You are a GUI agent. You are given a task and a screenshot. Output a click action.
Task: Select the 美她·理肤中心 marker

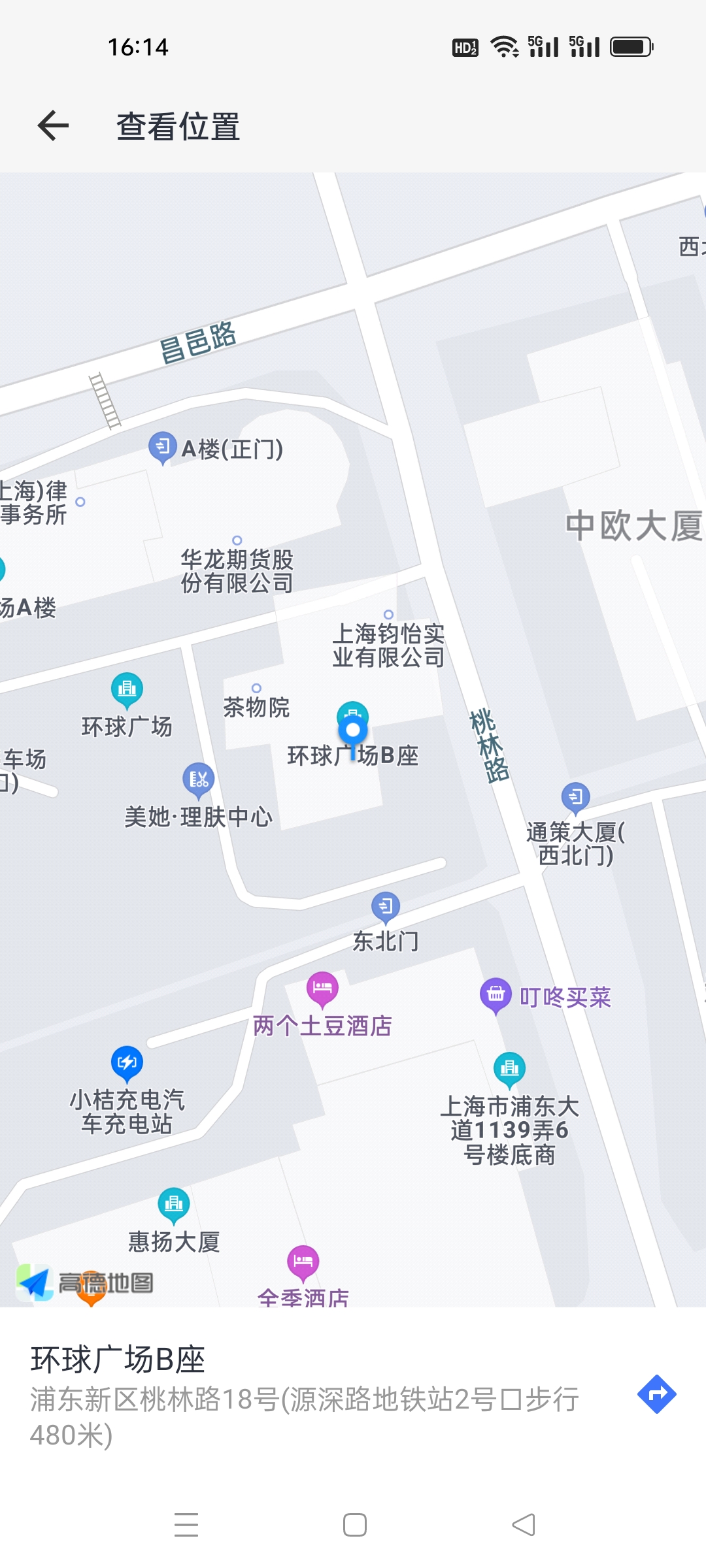(198, 779)
